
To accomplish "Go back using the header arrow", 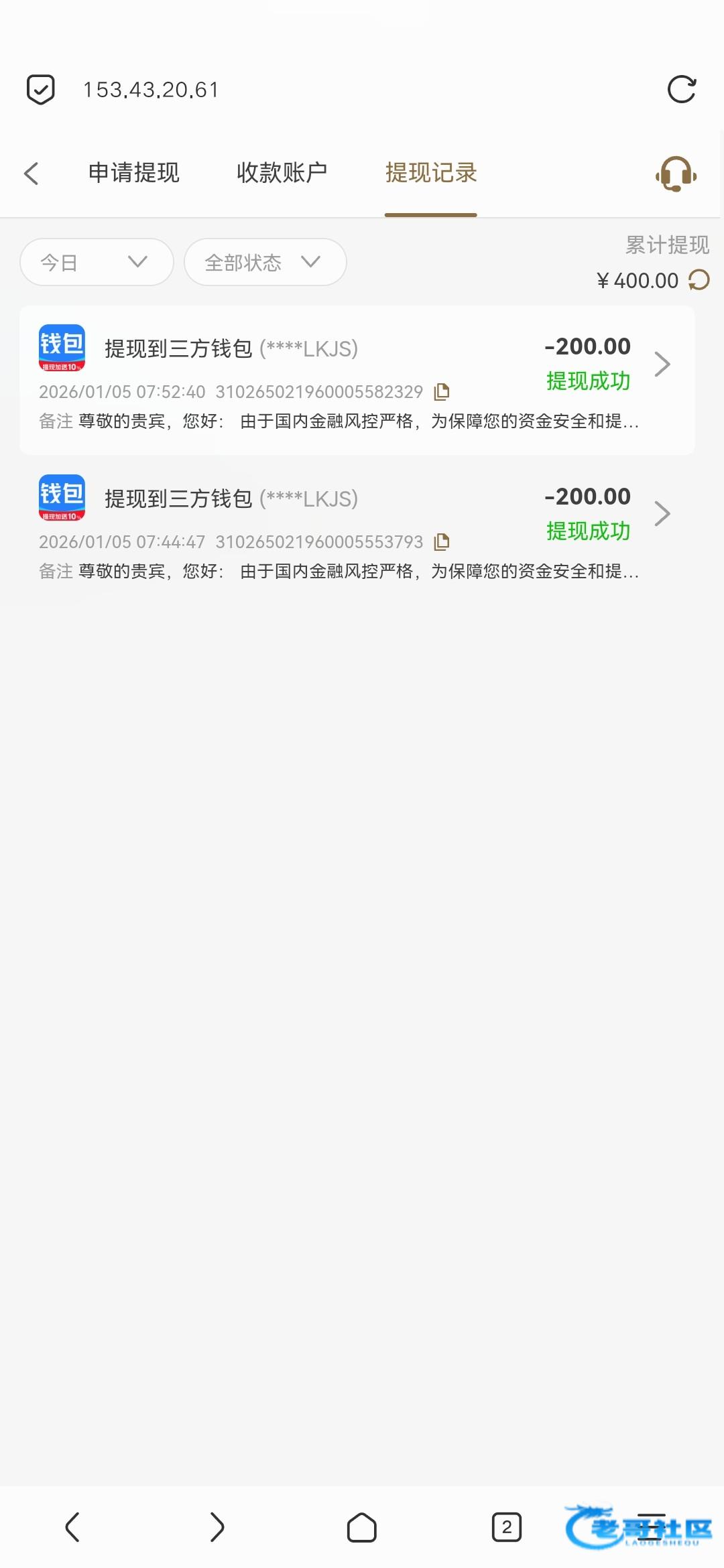I will coord(32,173).
